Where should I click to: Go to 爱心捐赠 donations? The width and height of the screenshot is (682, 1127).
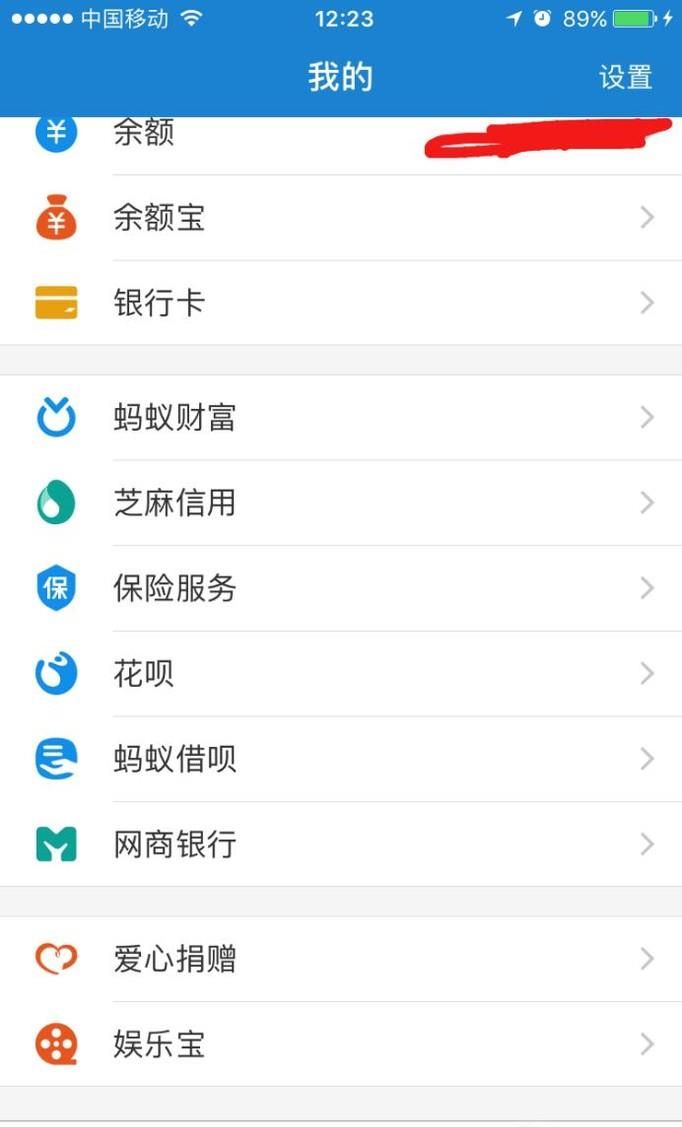[175, 960]
